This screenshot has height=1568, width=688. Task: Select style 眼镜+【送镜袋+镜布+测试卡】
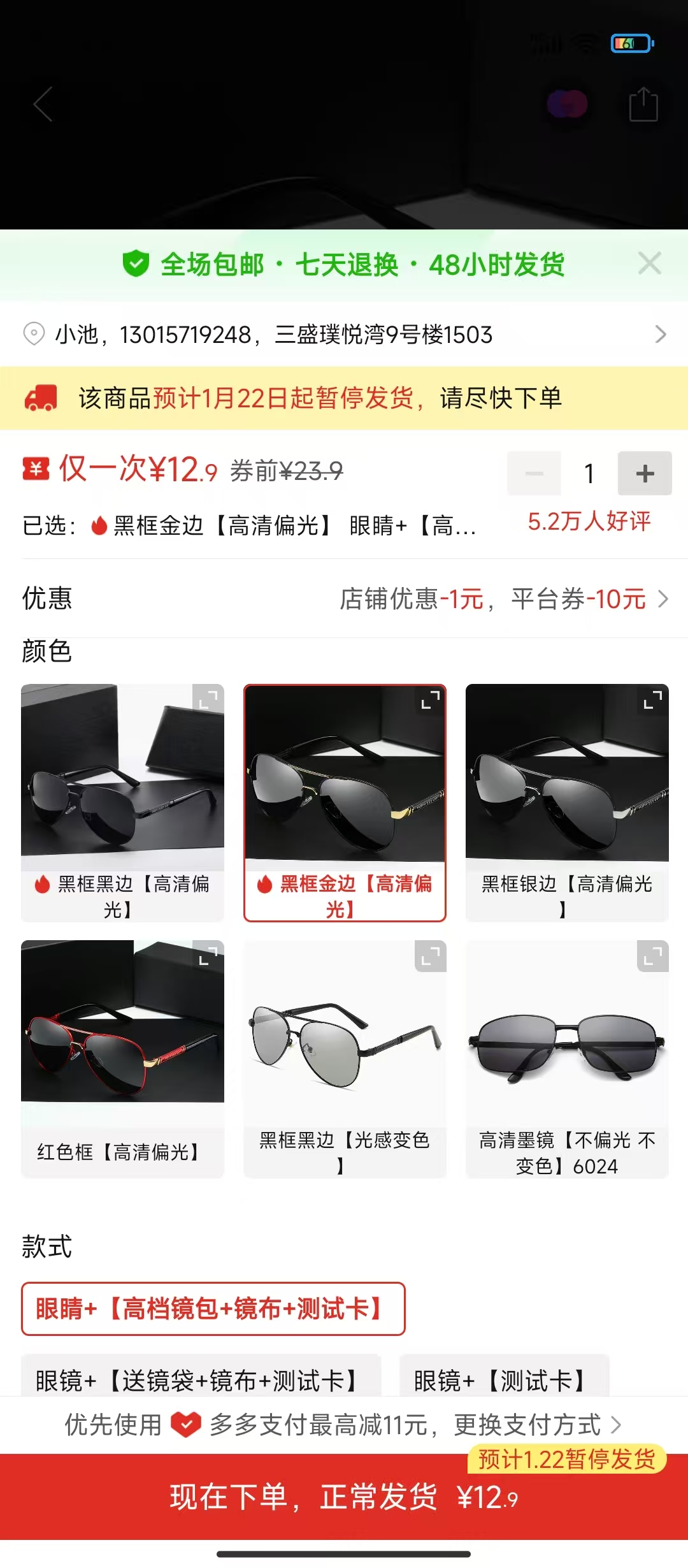201,1380
